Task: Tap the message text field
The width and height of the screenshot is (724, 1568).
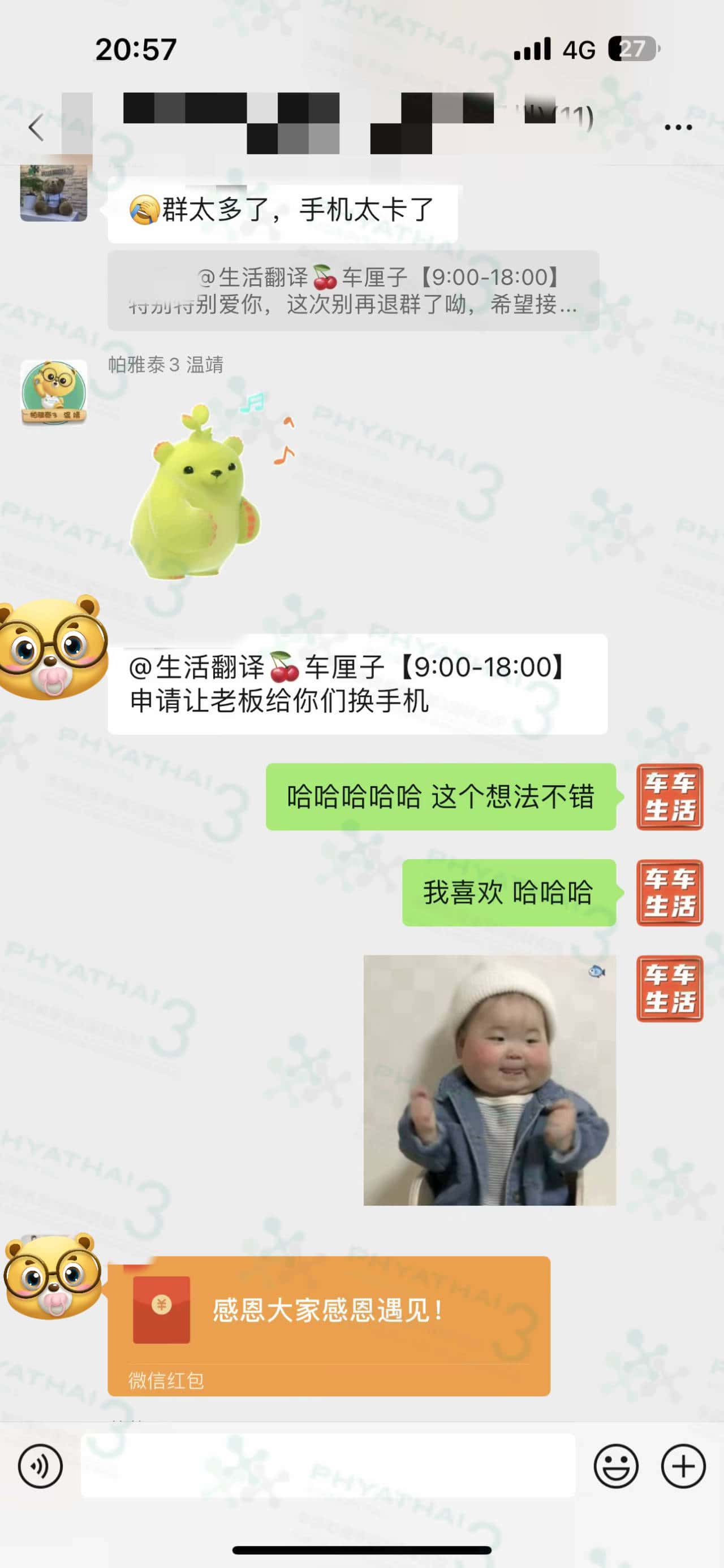Action: click(327, 1466)
